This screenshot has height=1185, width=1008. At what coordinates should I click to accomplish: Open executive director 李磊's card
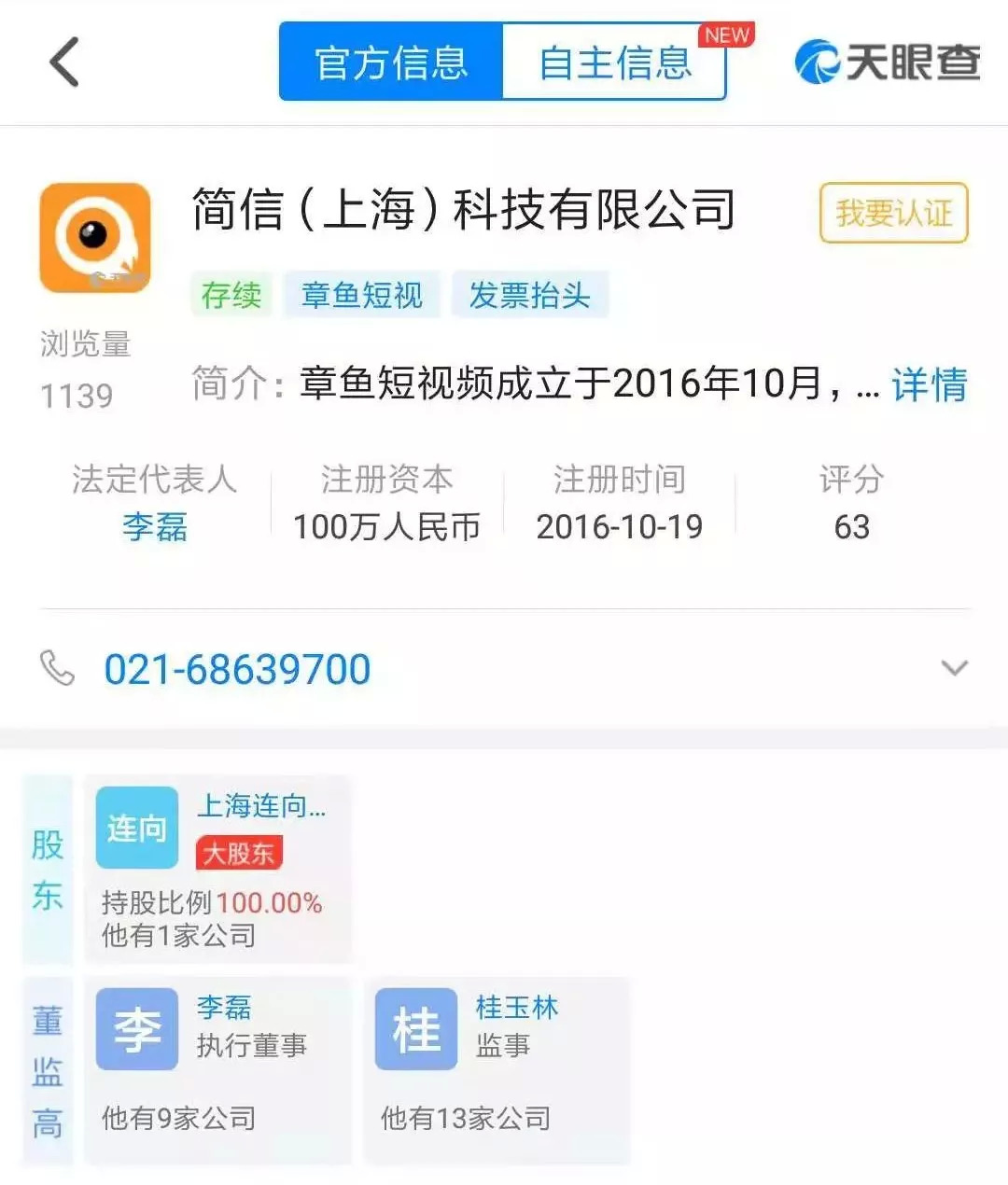[x=217, y=1069]
